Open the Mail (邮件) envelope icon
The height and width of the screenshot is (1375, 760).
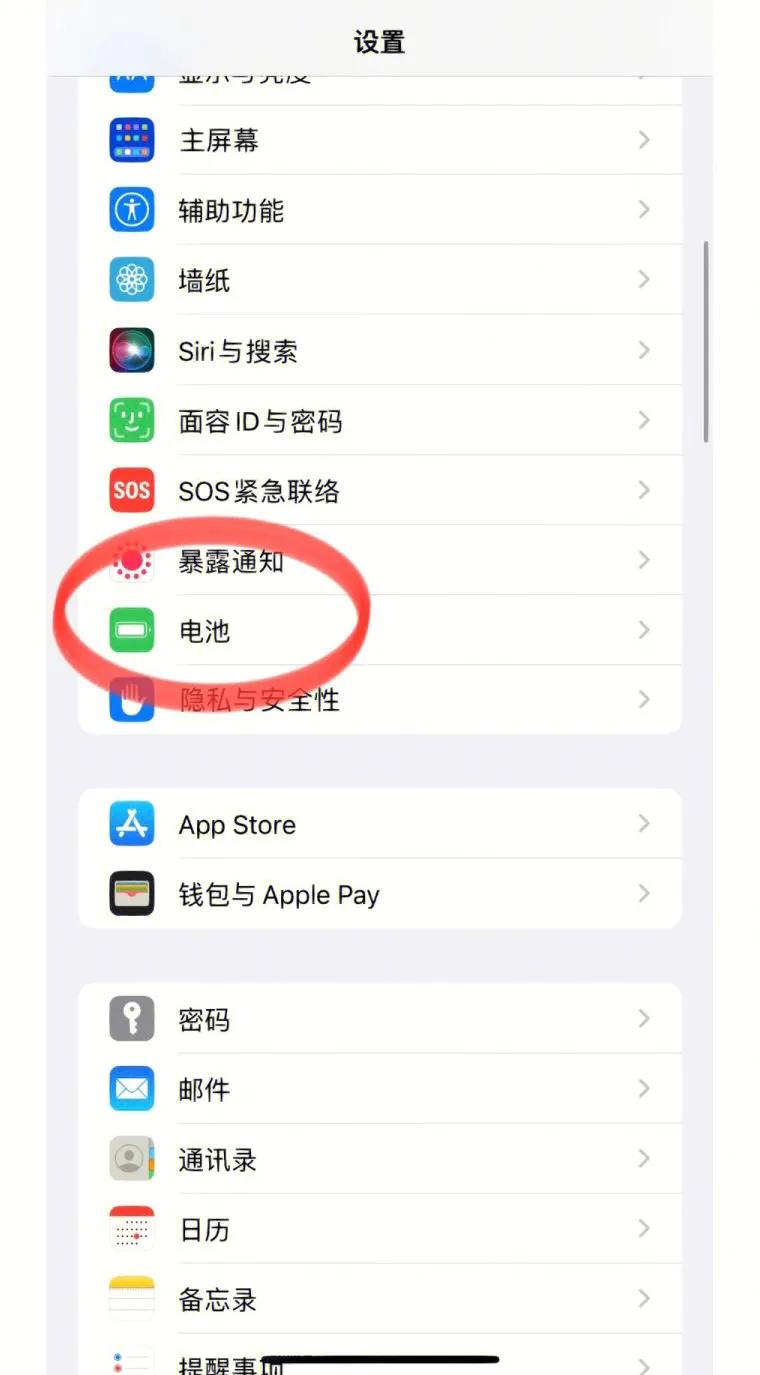click(131, 1089)
